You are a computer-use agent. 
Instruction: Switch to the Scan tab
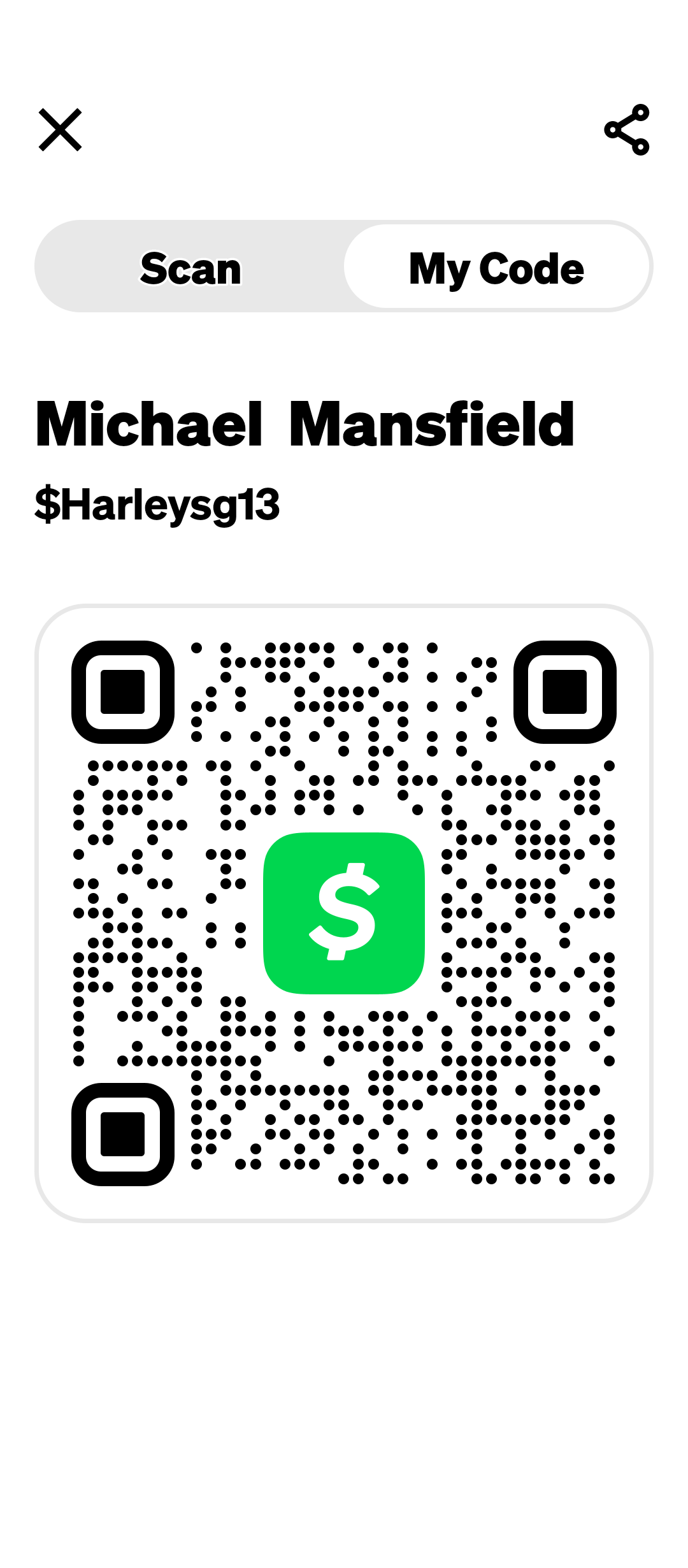pyautogui.click(x=190, y=268)
